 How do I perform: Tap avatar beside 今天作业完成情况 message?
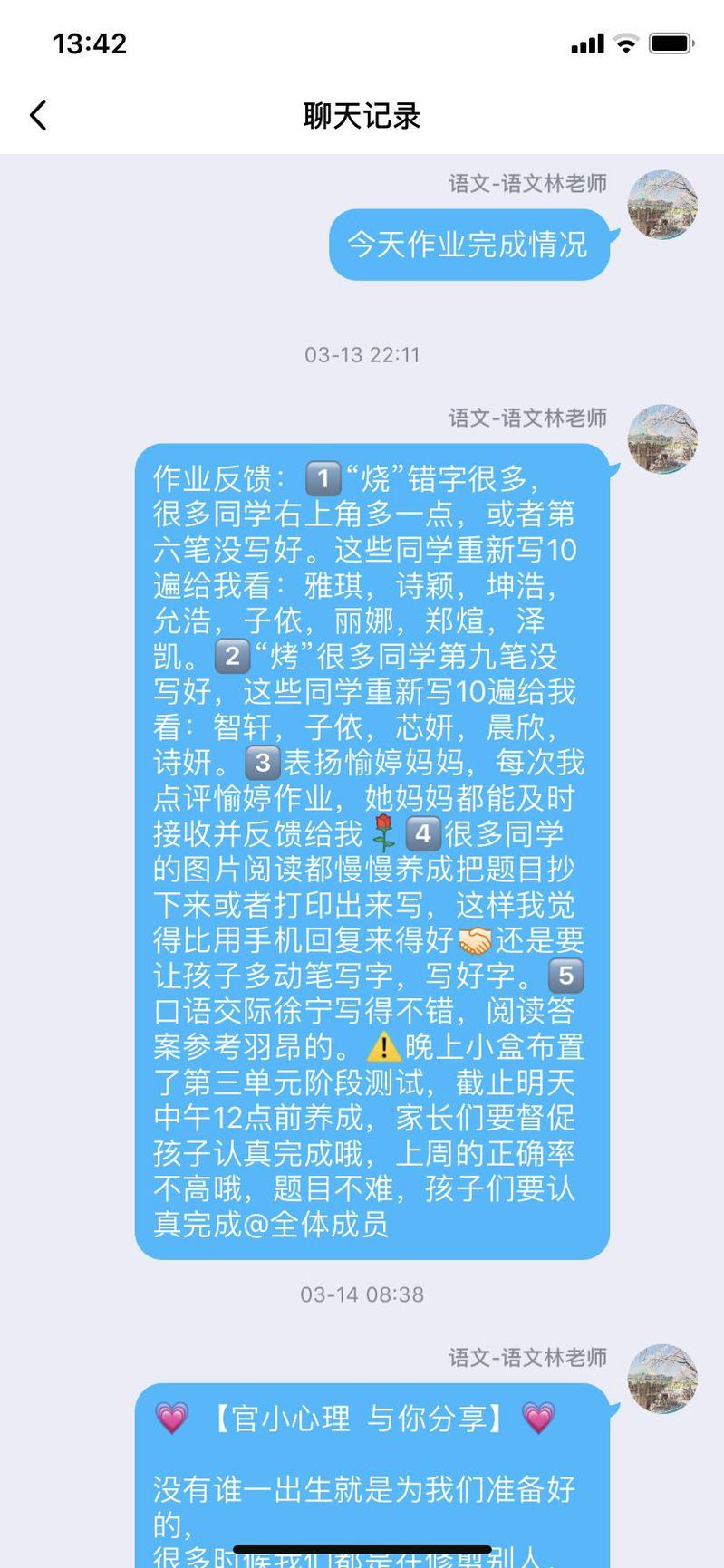point(662,205)
